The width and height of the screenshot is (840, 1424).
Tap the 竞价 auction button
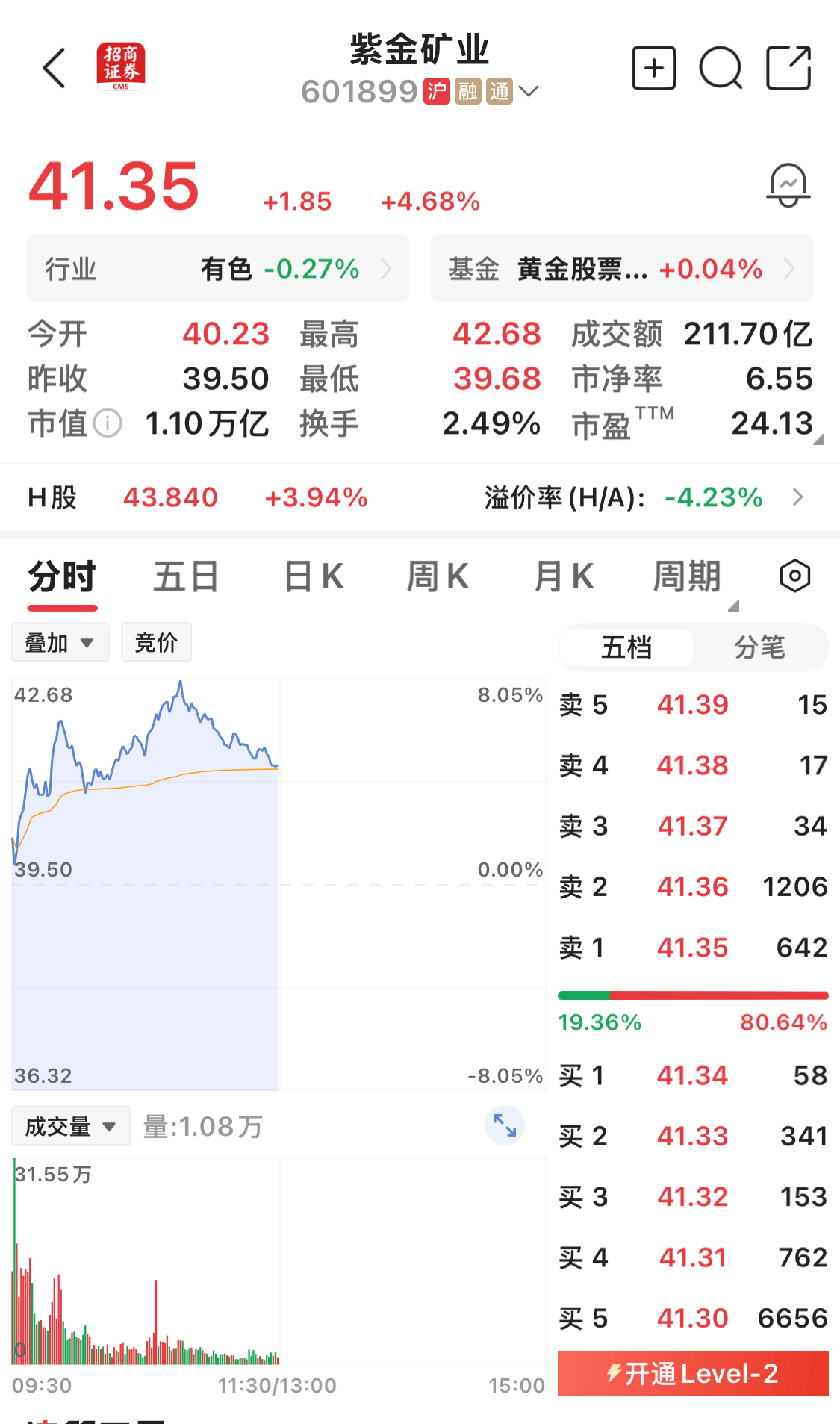click(x=156, y=642)
